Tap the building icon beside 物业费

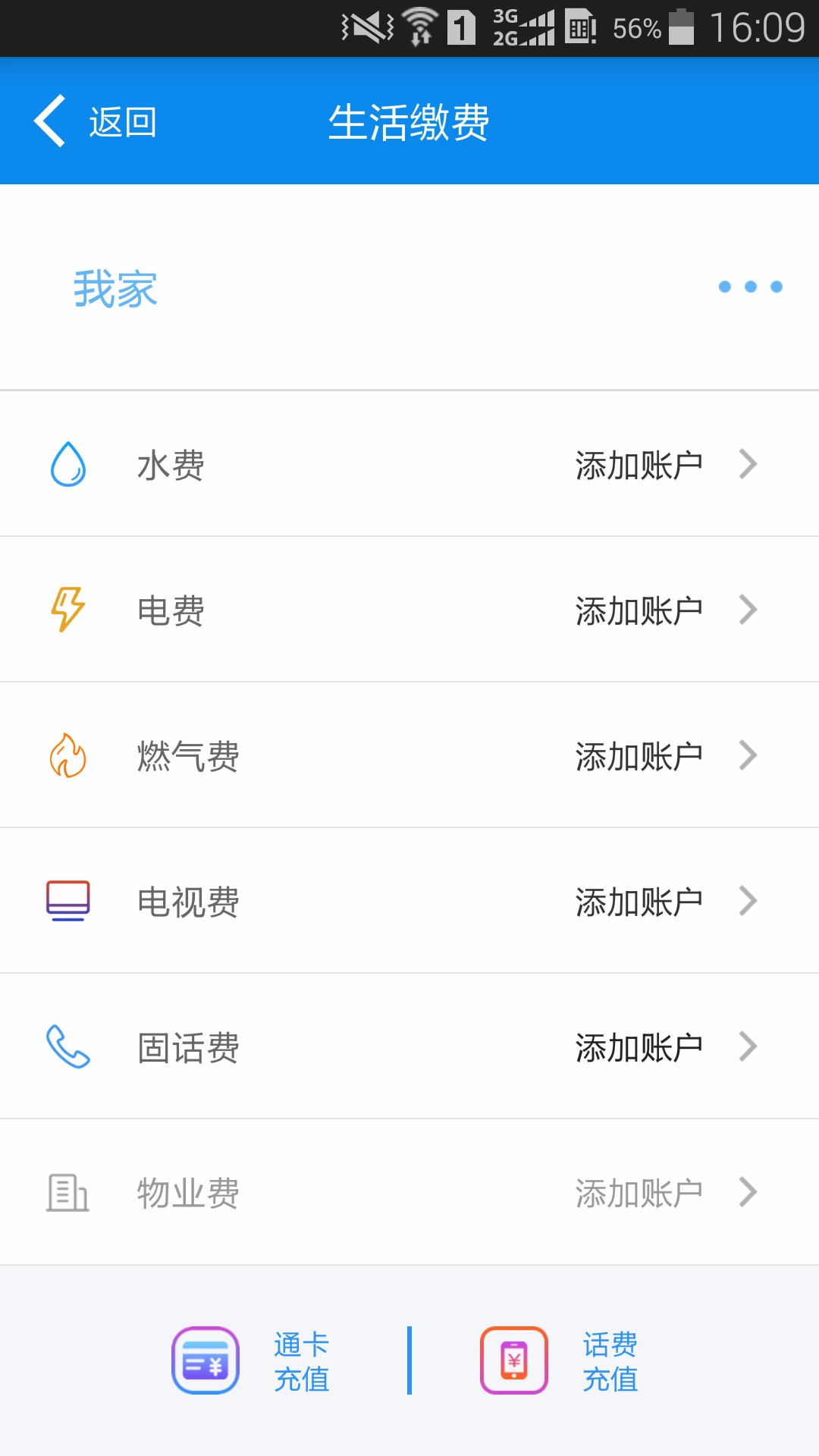point(67,1191)
